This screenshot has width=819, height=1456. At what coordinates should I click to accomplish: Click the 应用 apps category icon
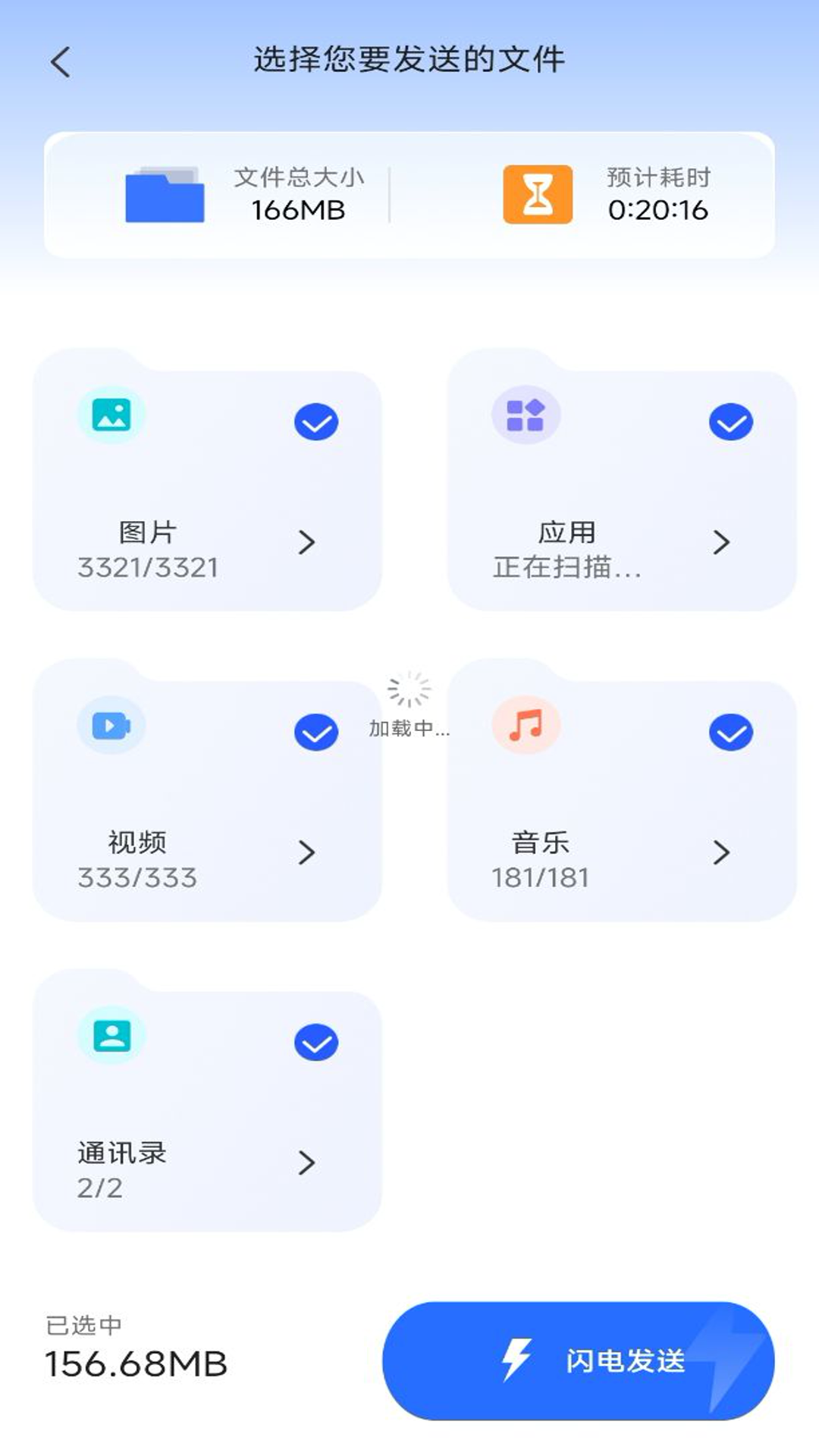point(526,415)
